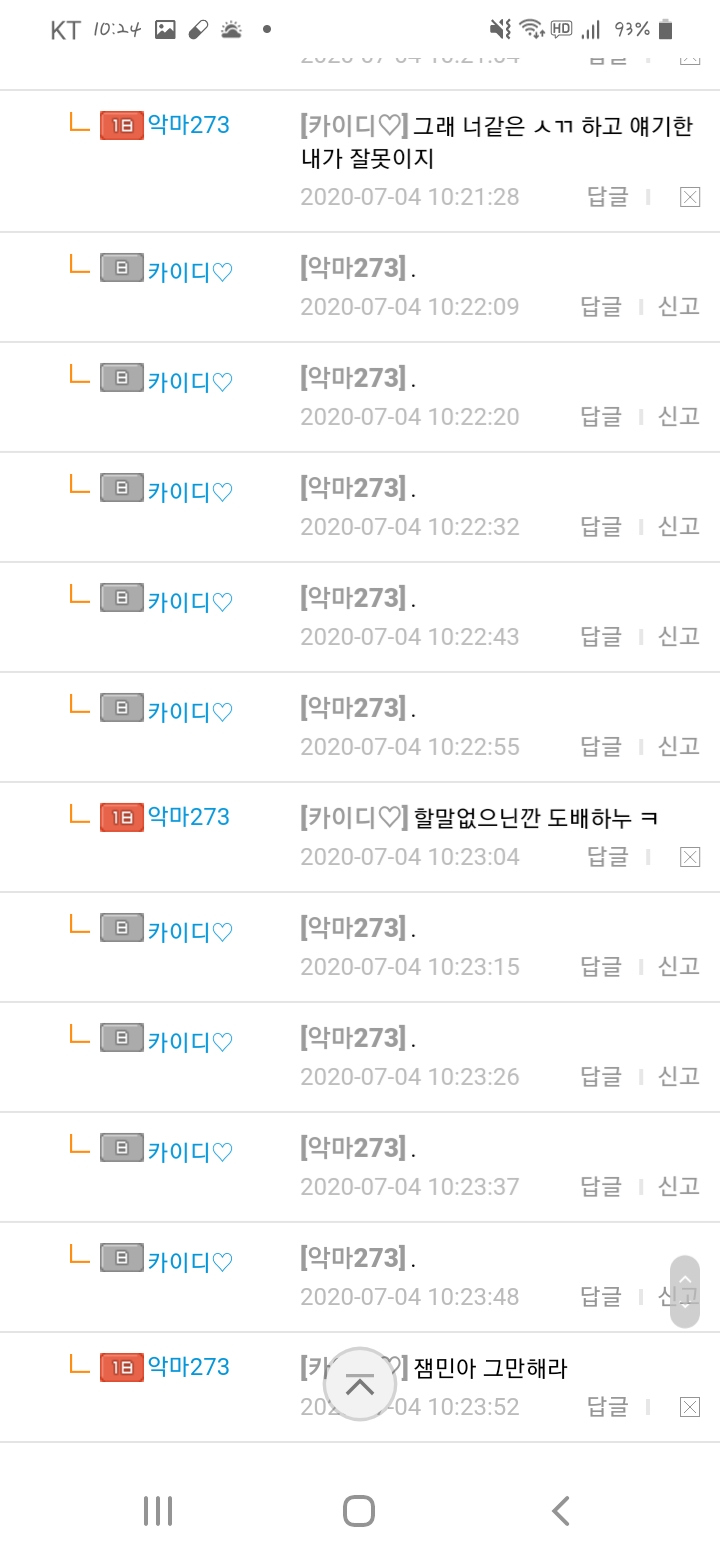The height and width of the screenshot is (1560, 720).
Task: Report the comment posted at 10:23:37
Action: [679, 1187]
